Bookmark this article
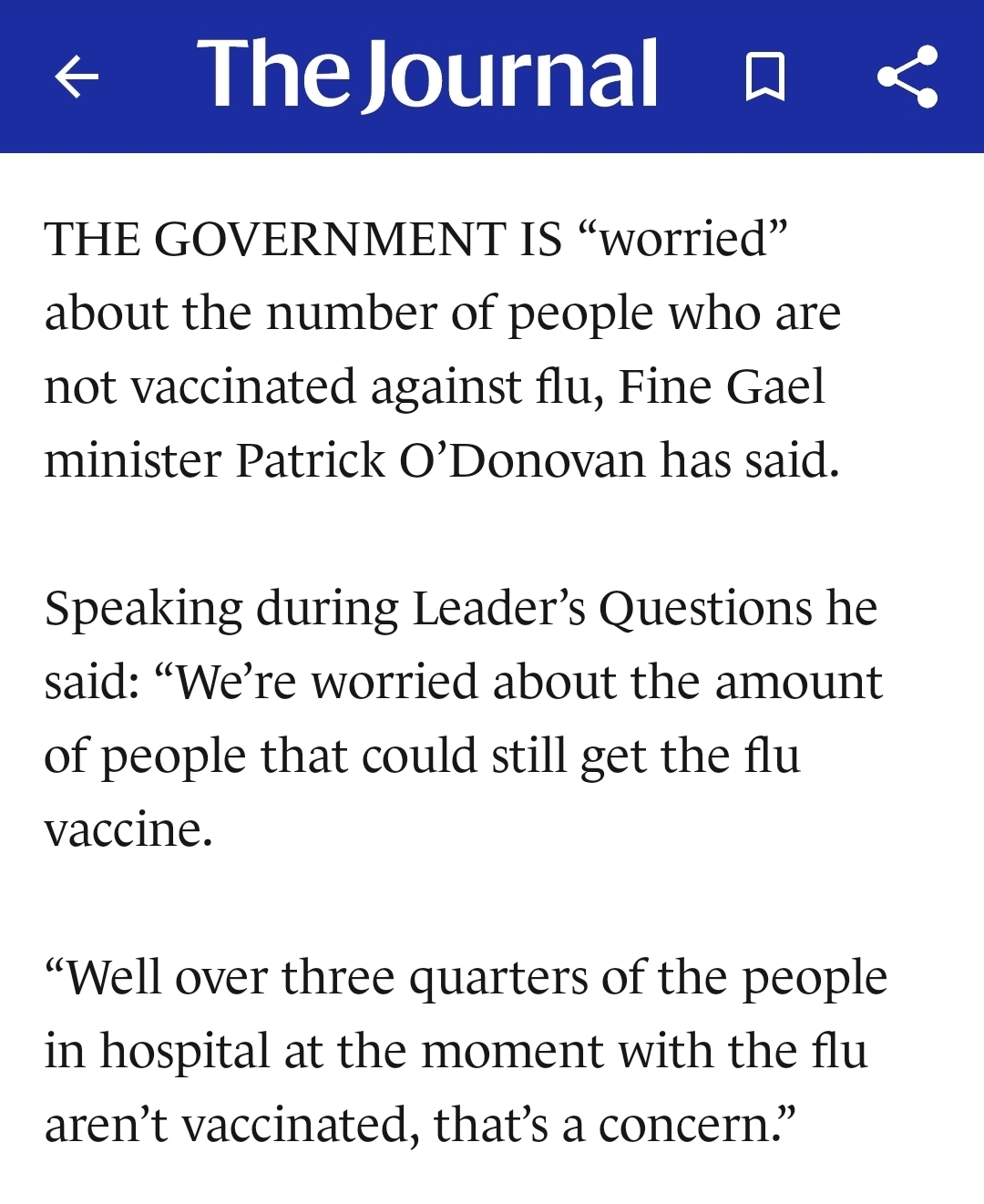This screenshot has width=984, height=1204. [764, 77]
